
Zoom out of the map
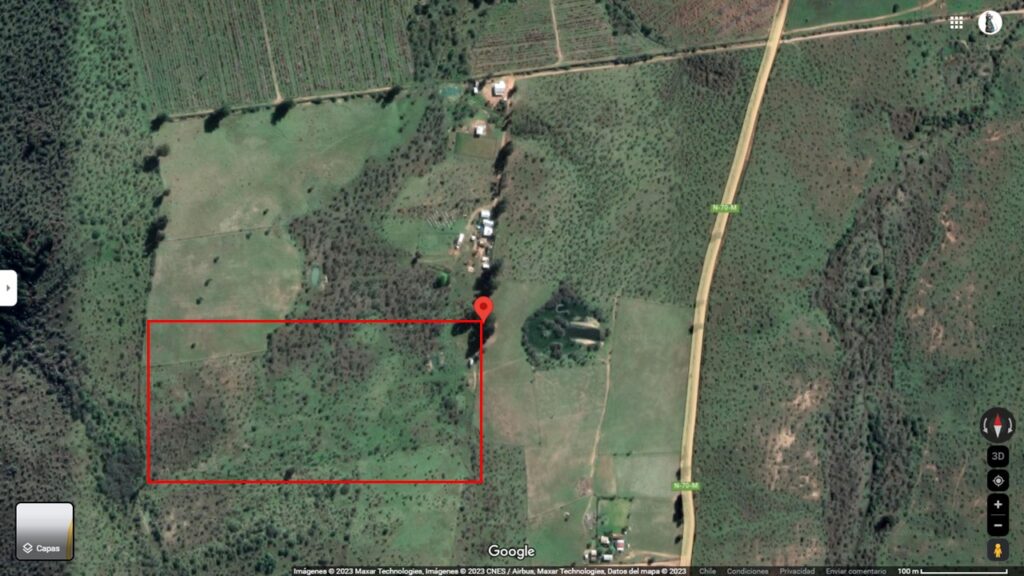pos(997,524)
